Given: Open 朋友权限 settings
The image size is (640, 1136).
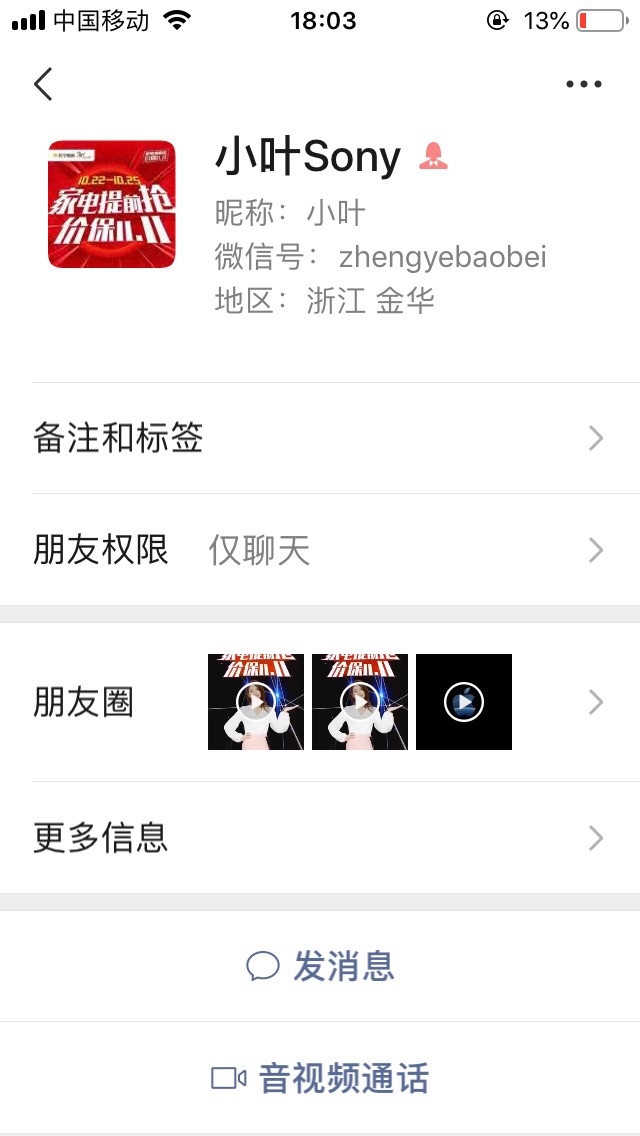Looking at the screenshot, I should [x=320, y=550].
